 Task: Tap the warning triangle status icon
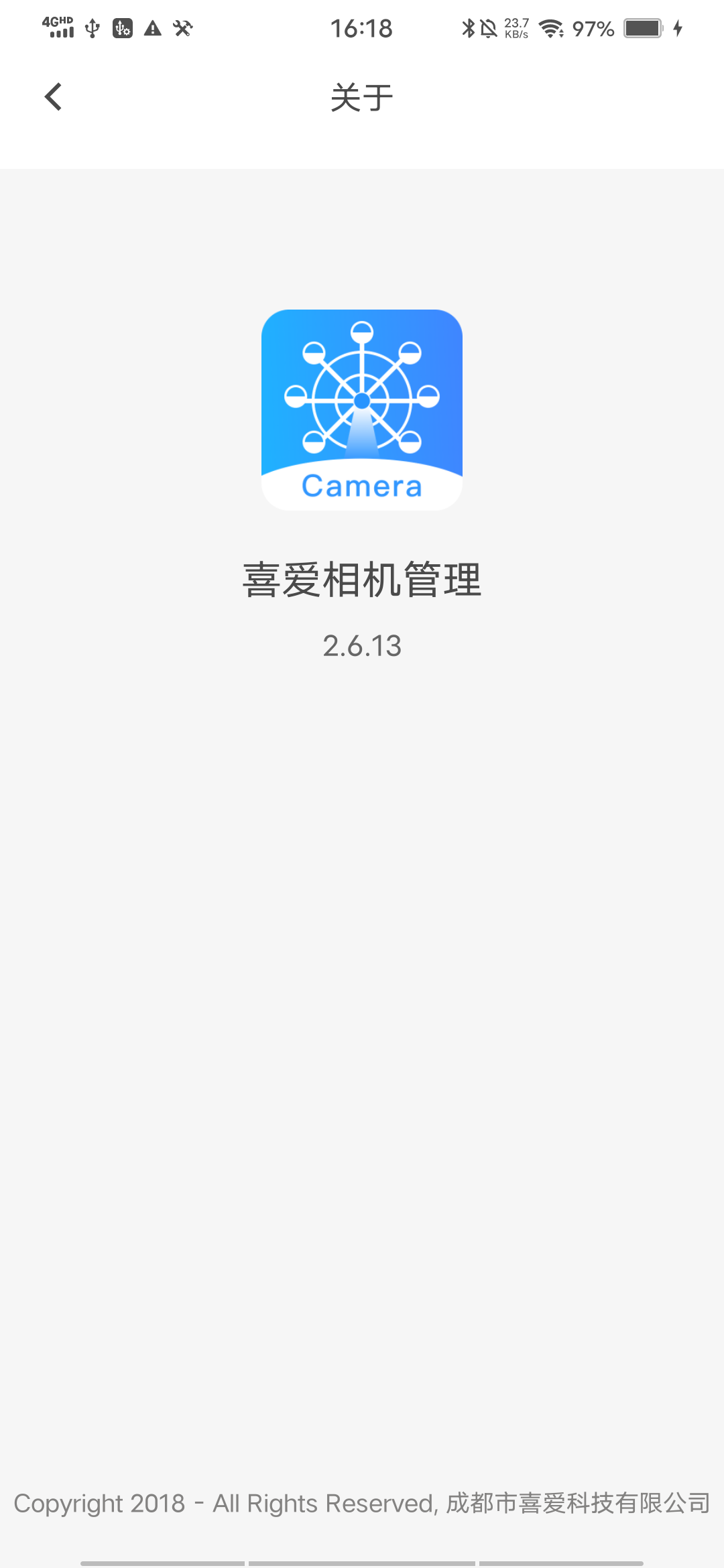(x=152, y=28)
